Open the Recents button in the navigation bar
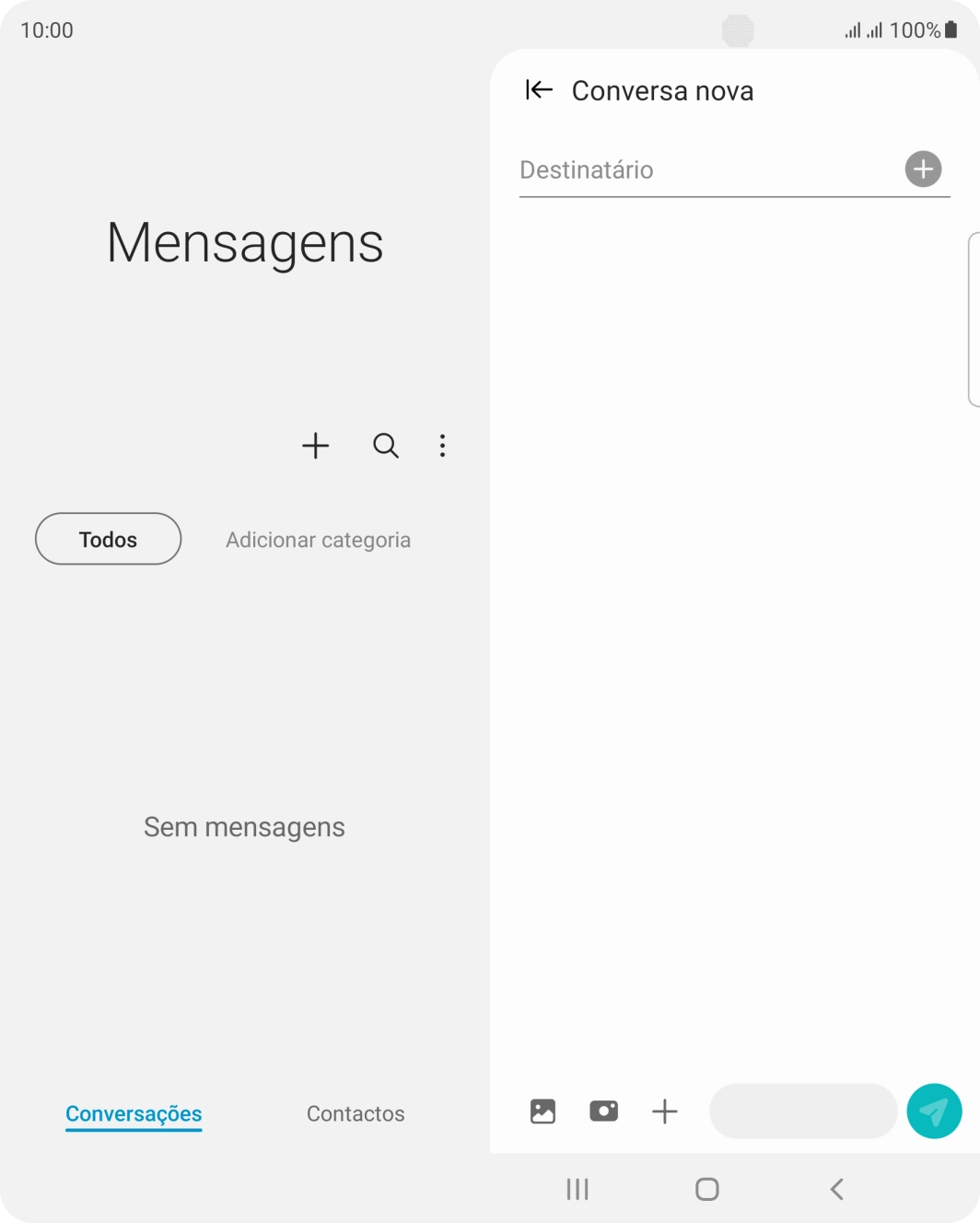The width and height of the screenshot is (980, 1223). [x=577, y=1189]
